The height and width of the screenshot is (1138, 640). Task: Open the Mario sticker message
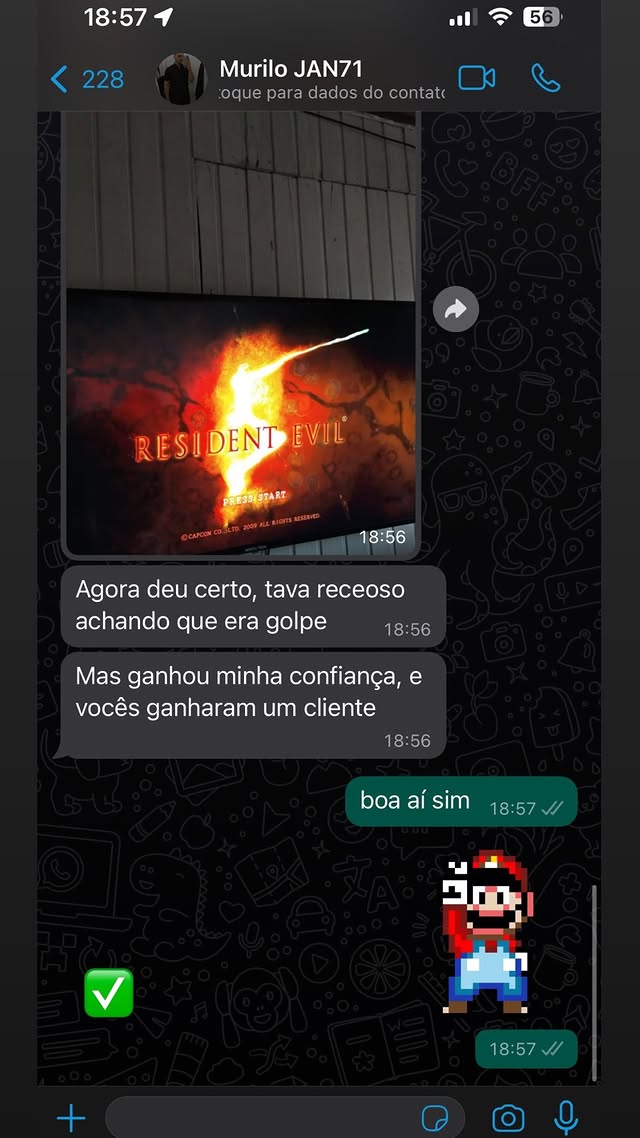(486, 932)
